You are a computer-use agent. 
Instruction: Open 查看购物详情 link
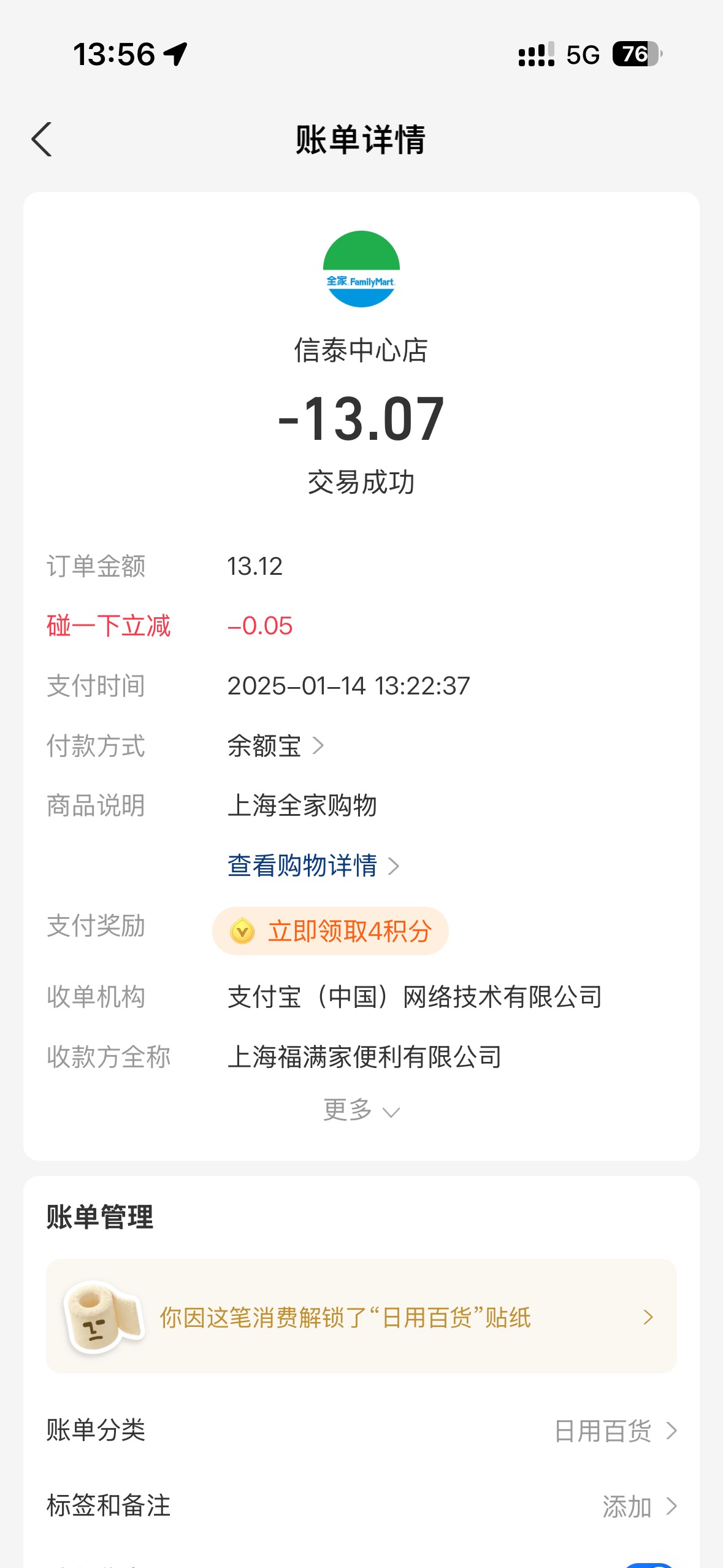click(x=313, y=866)
